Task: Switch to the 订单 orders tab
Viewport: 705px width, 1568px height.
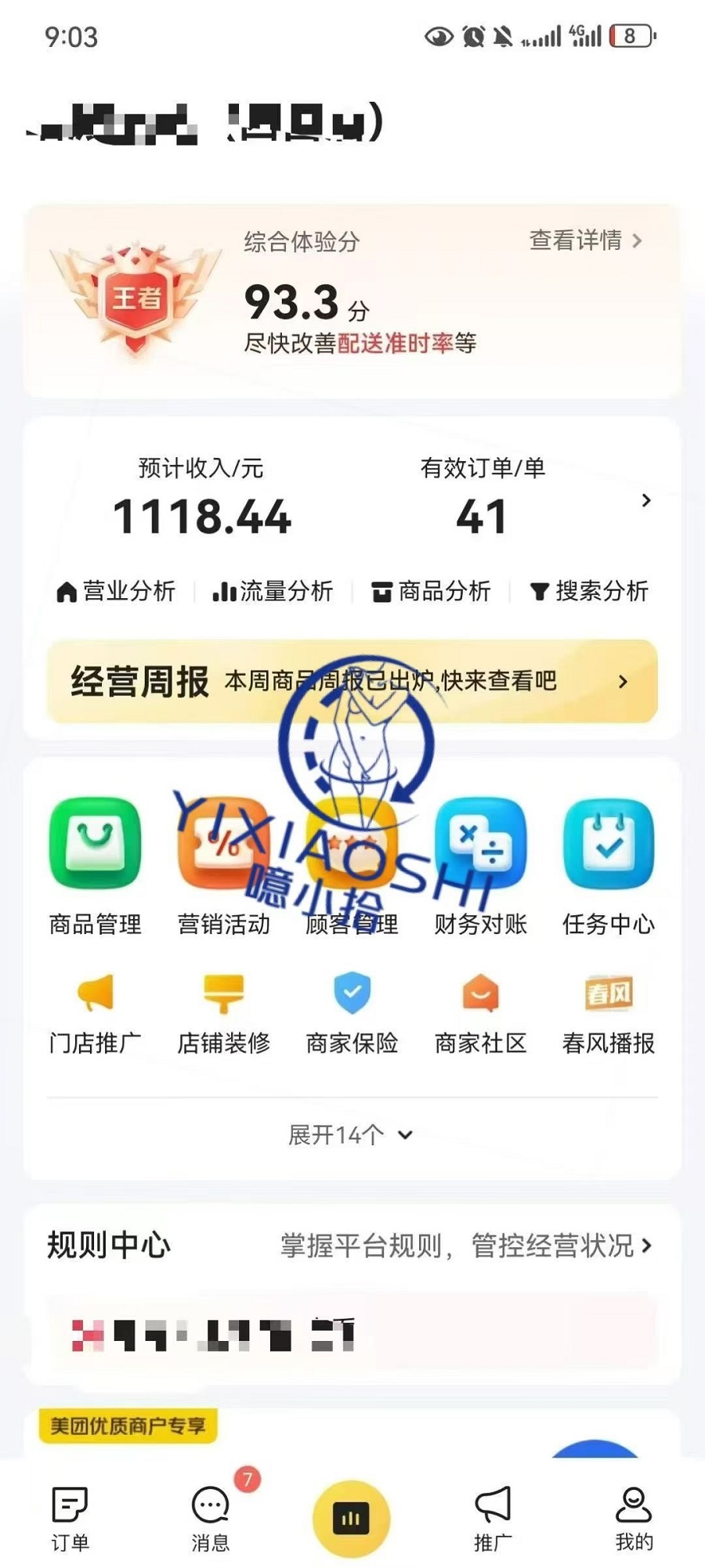Action: (70, 1517)
